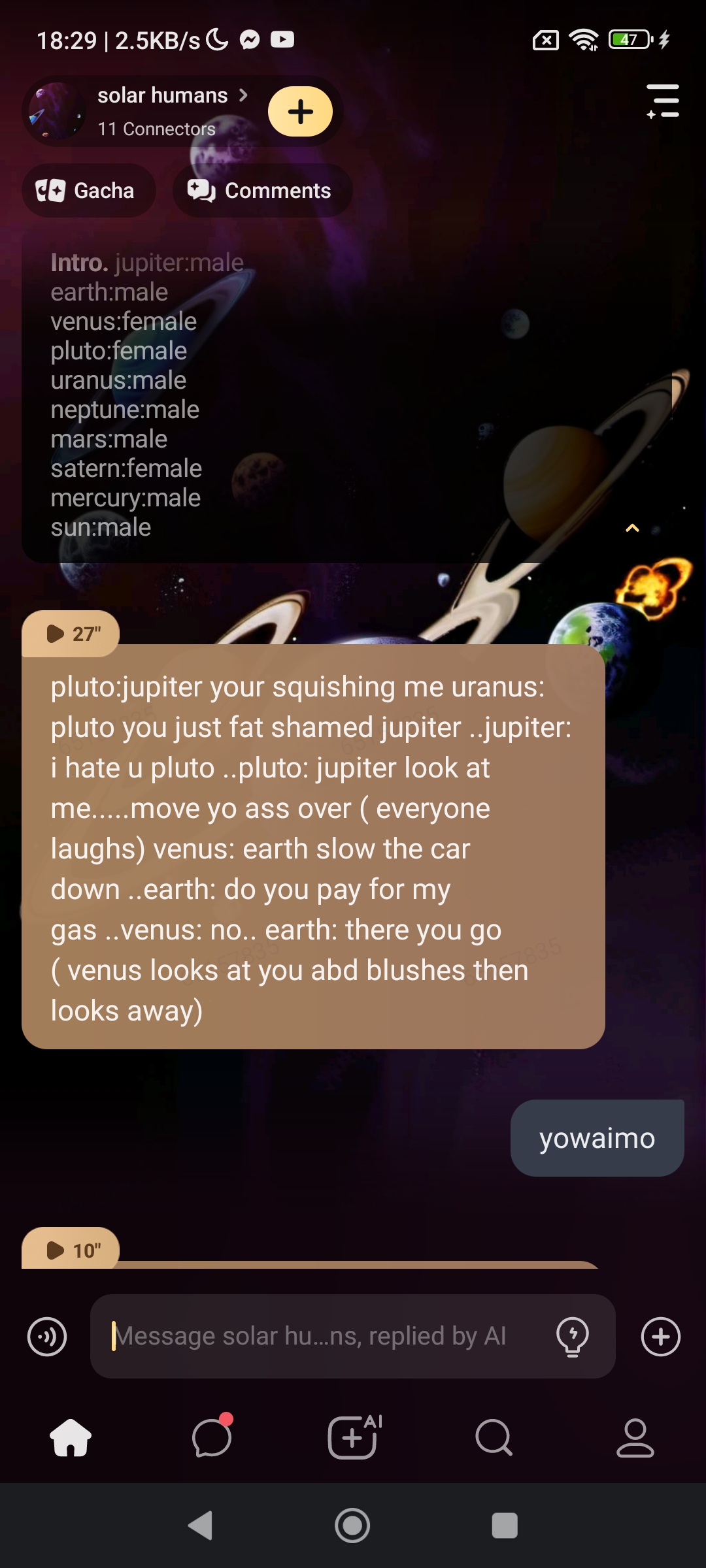Play the 10" voice message

(72, 1250)
